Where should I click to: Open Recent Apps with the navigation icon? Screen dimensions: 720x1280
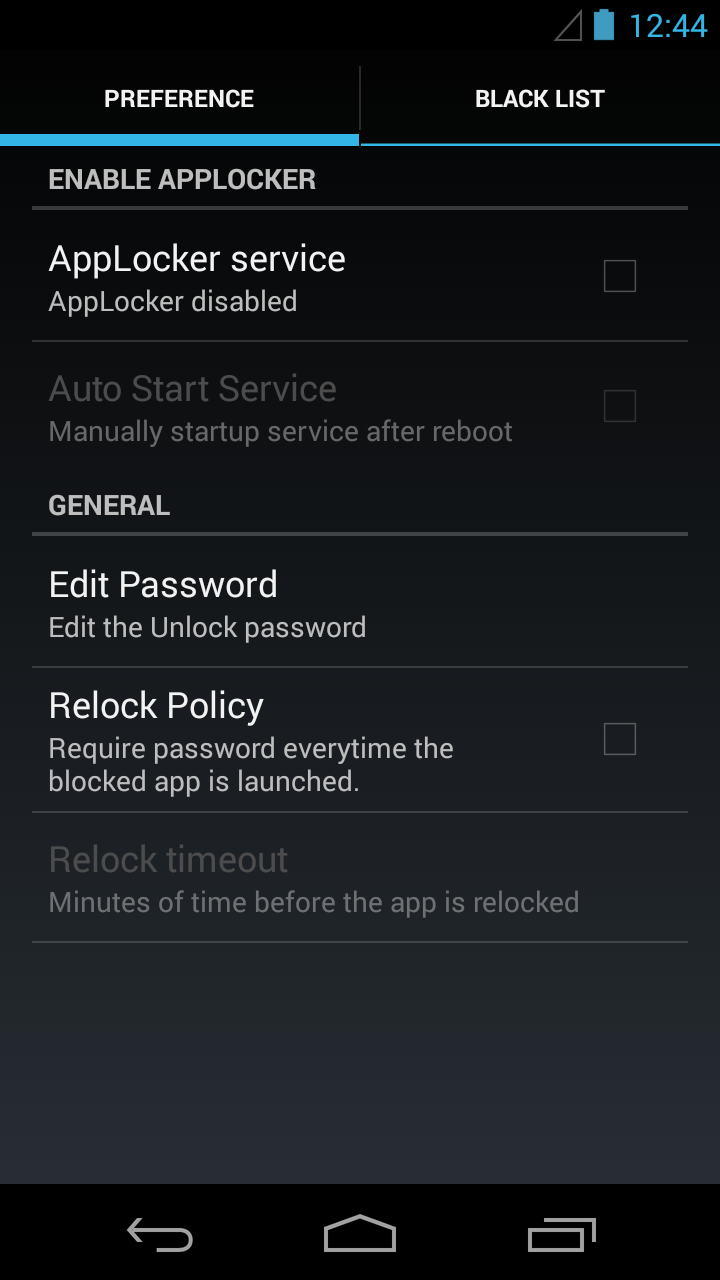click(x=560, y=1235)
